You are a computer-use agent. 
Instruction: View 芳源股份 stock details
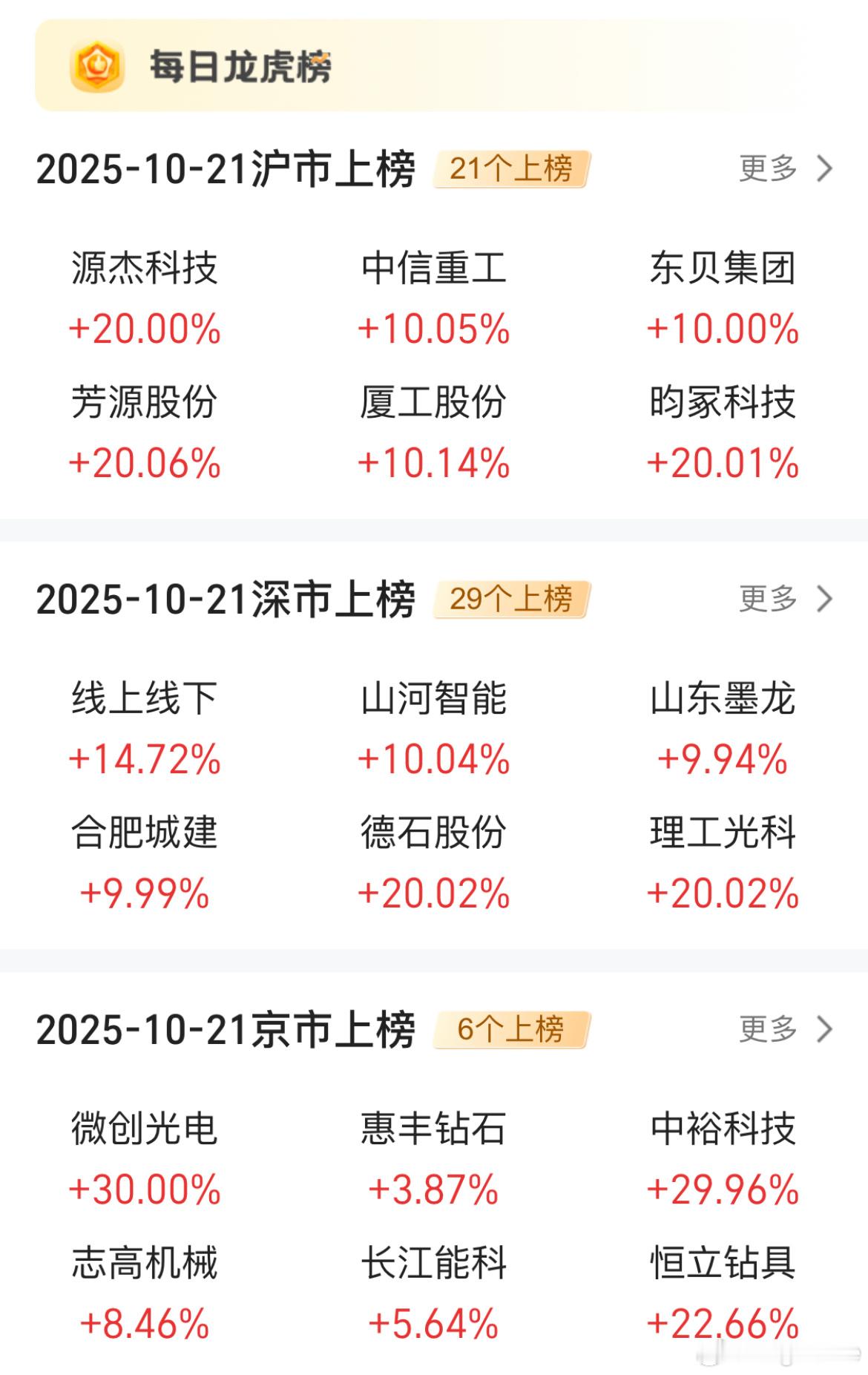click(145, 433)
